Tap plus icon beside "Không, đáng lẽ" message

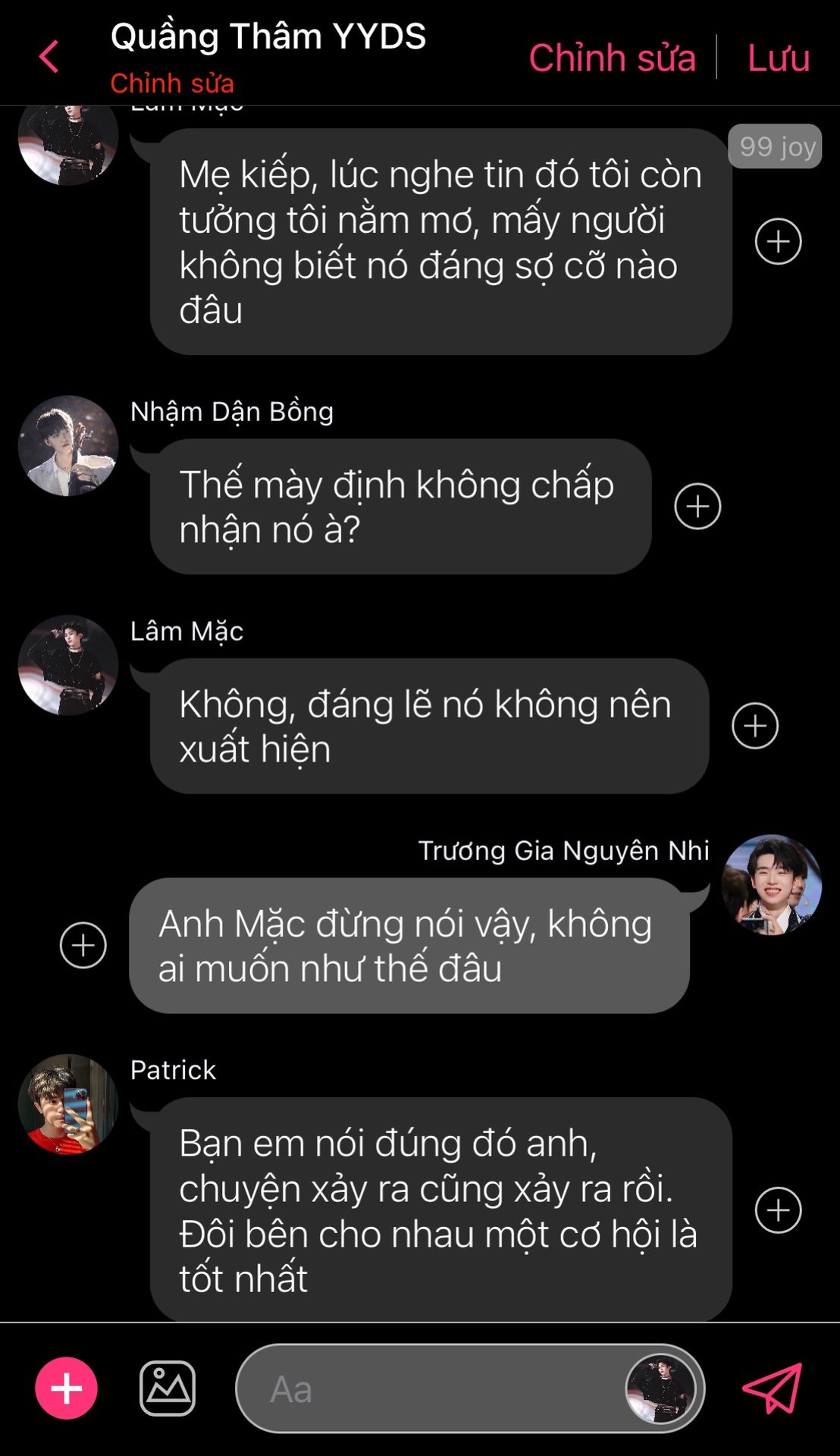tap(755, 726)
